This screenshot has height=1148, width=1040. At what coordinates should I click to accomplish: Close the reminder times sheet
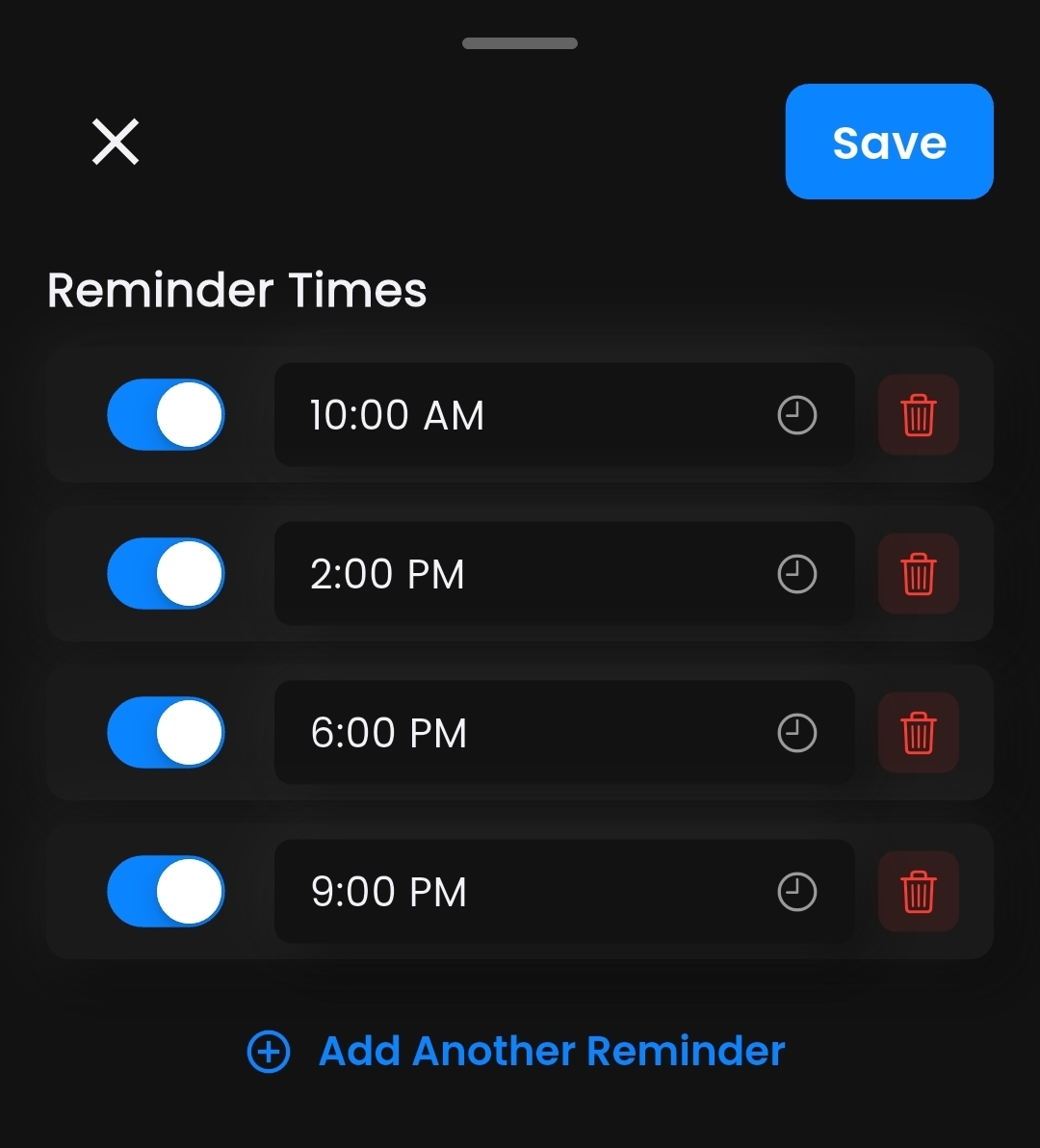tap(116, 143)
